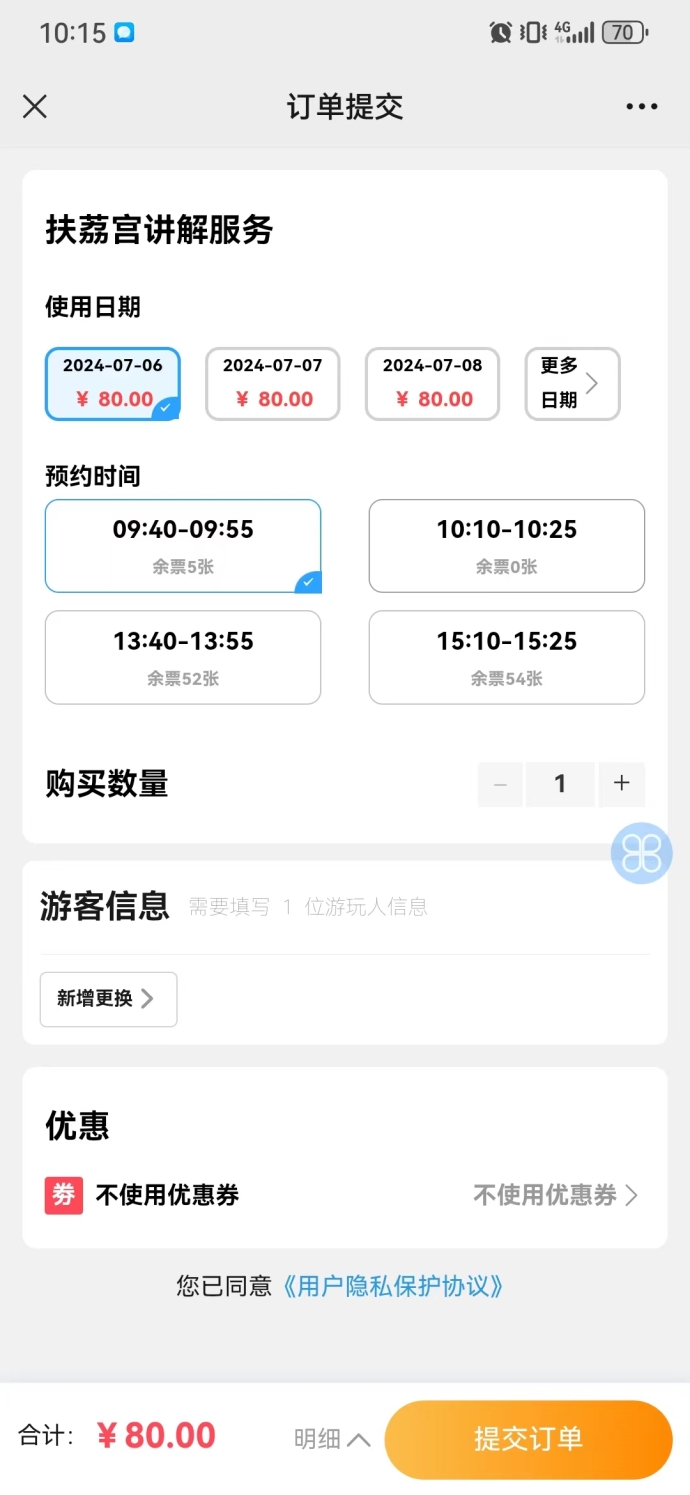Screen dimensions: 690x1495
Task: Select the 2024-07-06 date option
Action: coord(113,384)
